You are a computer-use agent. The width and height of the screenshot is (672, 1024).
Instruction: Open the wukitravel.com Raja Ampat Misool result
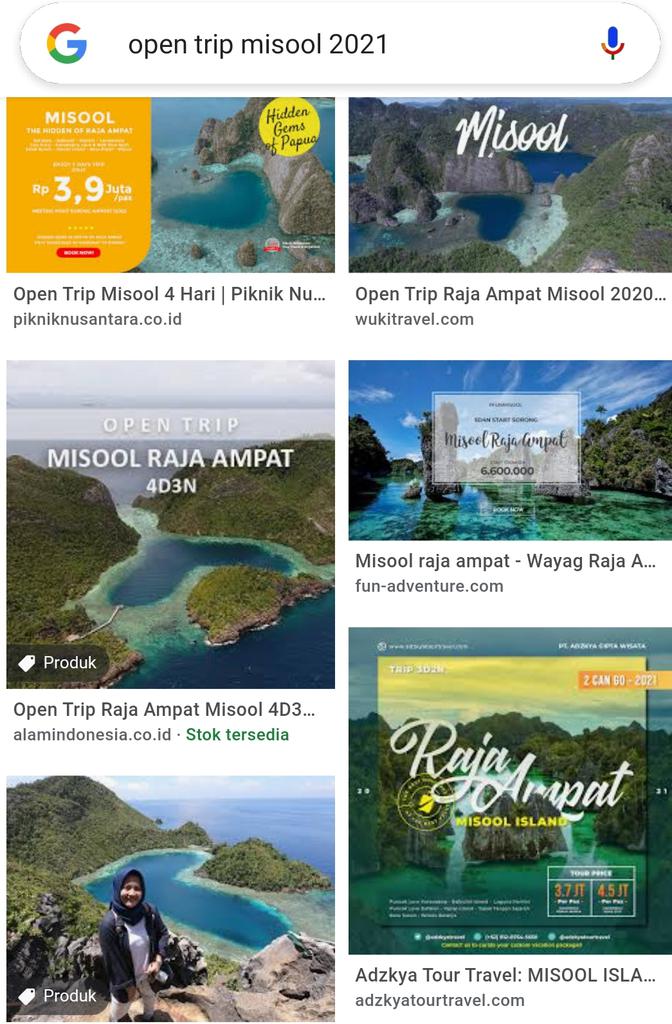pos(510,185)
